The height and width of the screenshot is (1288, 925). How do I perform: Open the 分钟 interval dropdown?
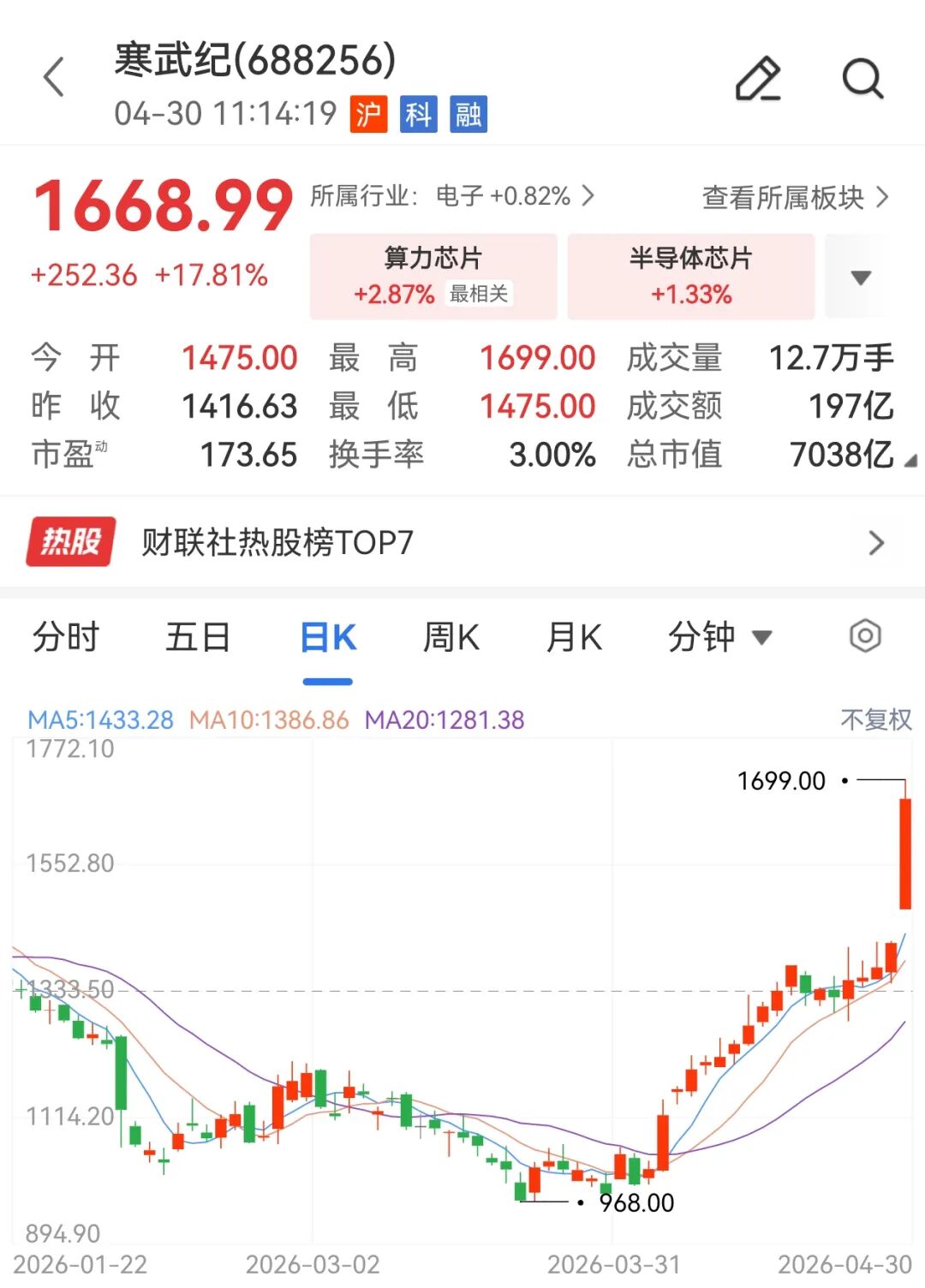(x=719, y=637)
